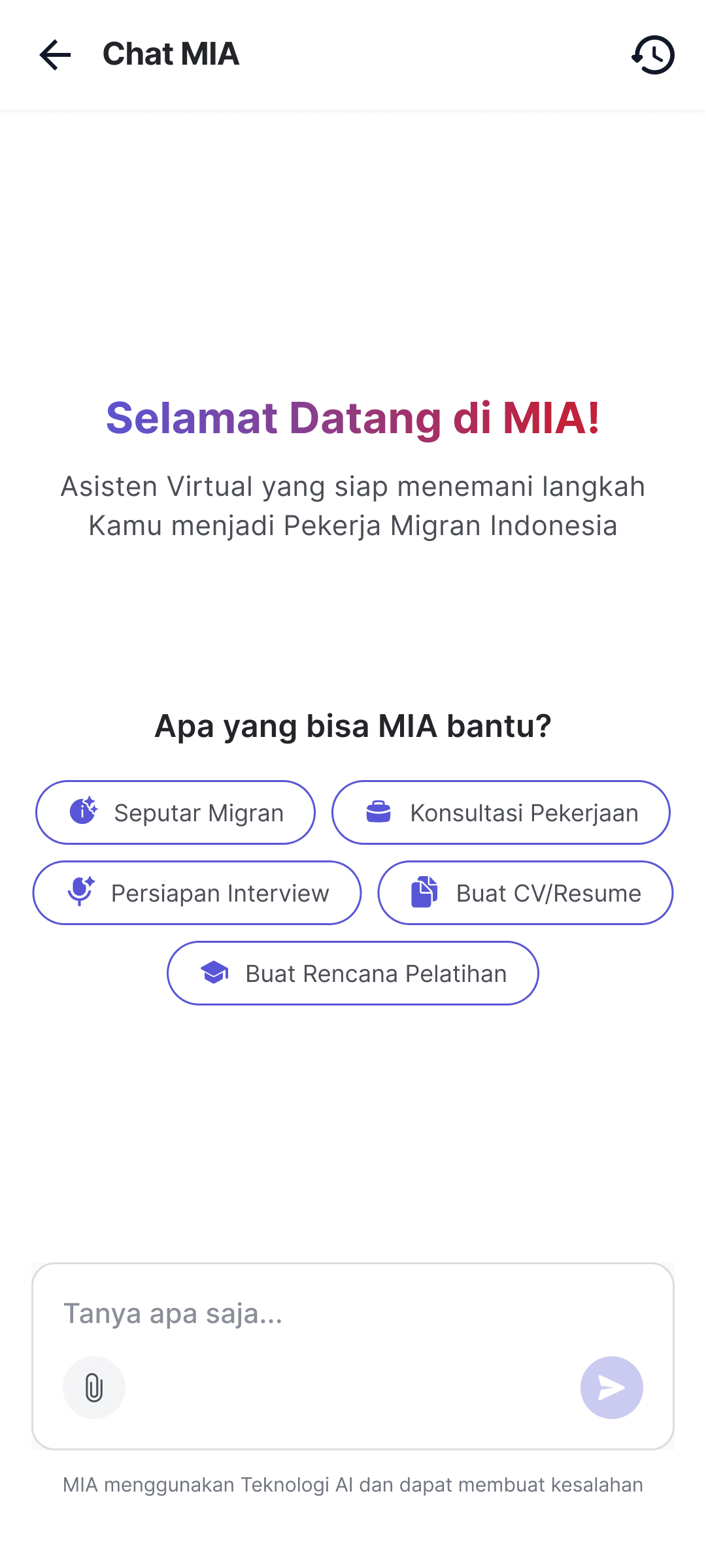
Task: Start Persiapan Interview
Action: (197, 892)
